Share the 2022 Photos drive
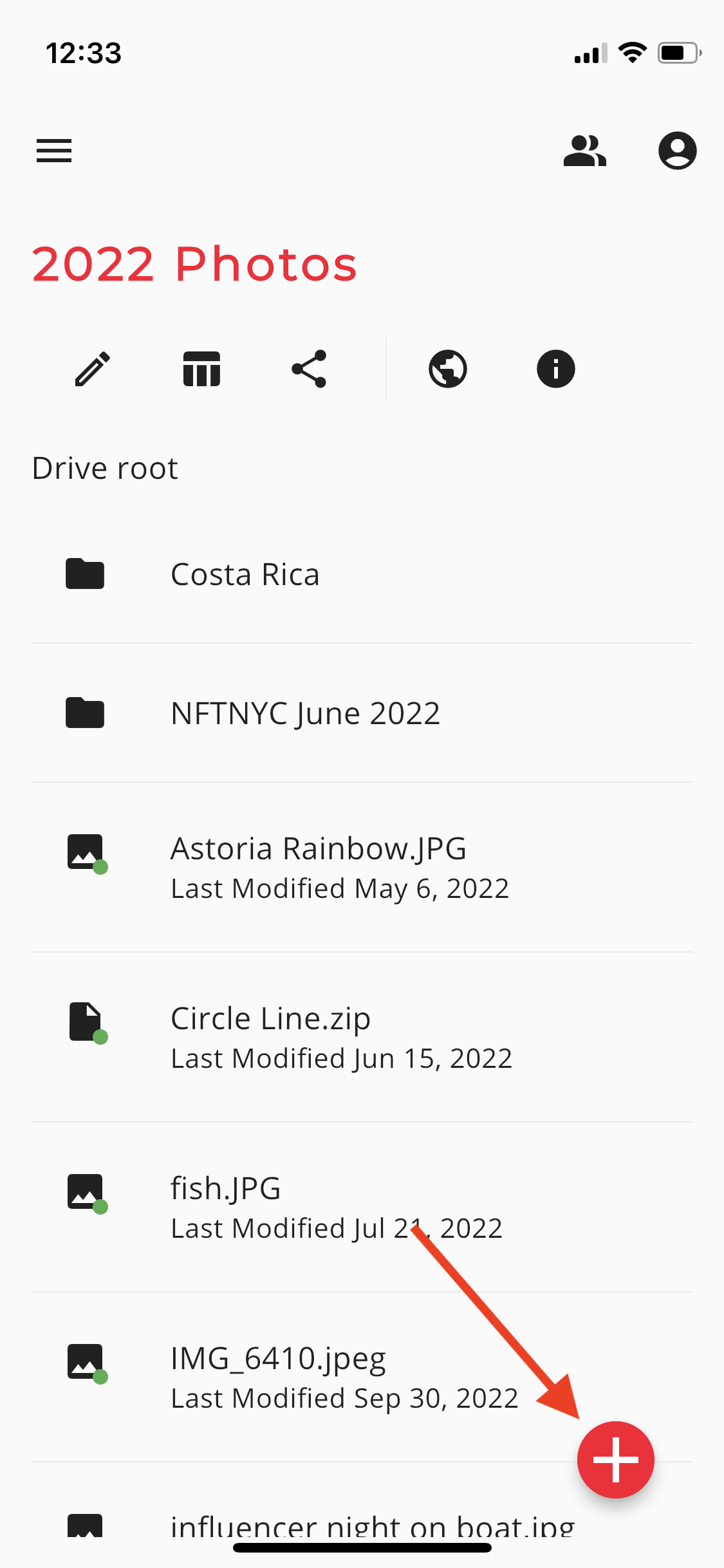Image resolution: width=724 pixels, height=1568 pixels. point(309,369)
